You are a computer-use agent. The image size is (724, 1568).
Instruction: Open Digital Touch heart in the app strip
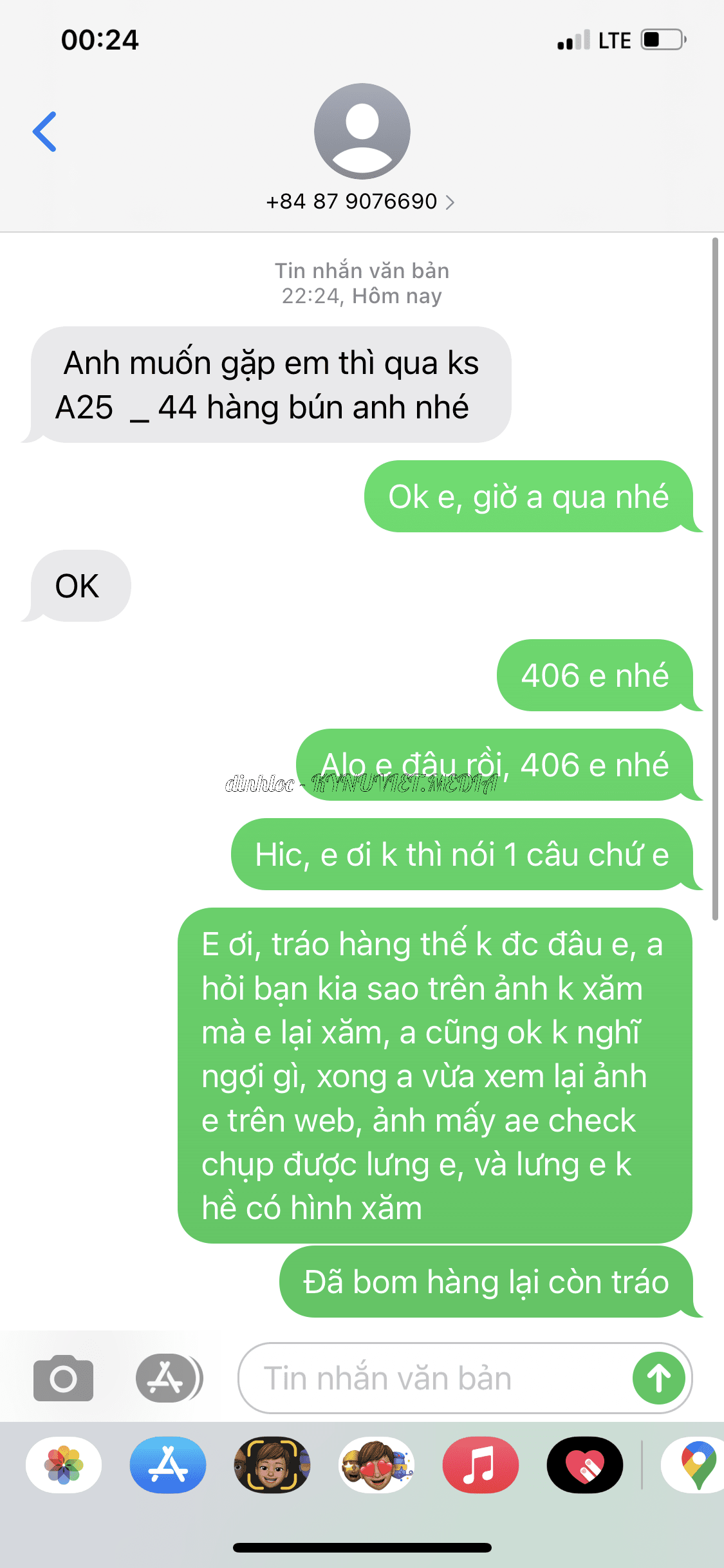coord(585,1464)
